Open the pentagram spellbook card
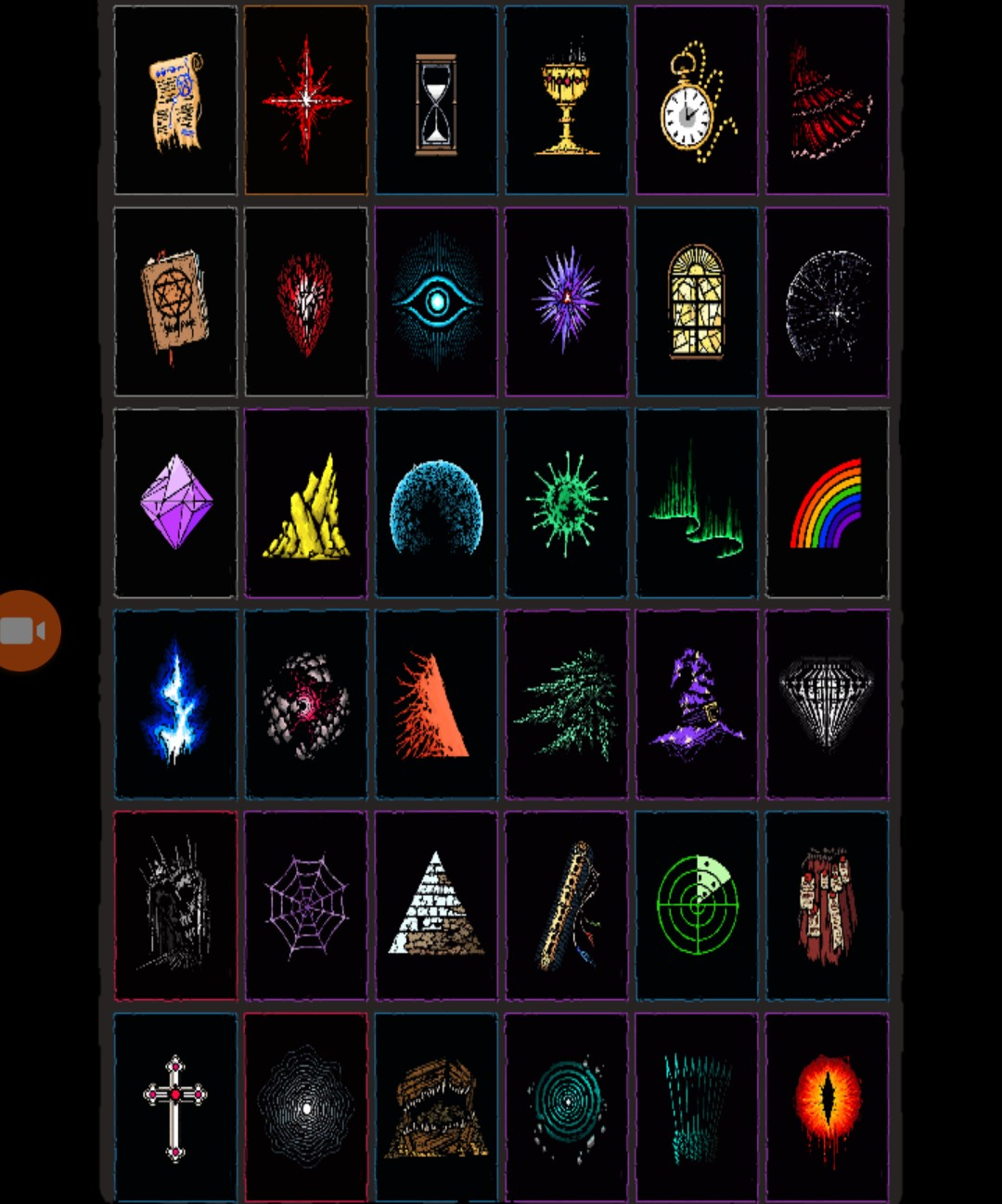1002x1204 pixels. (175, 302)
